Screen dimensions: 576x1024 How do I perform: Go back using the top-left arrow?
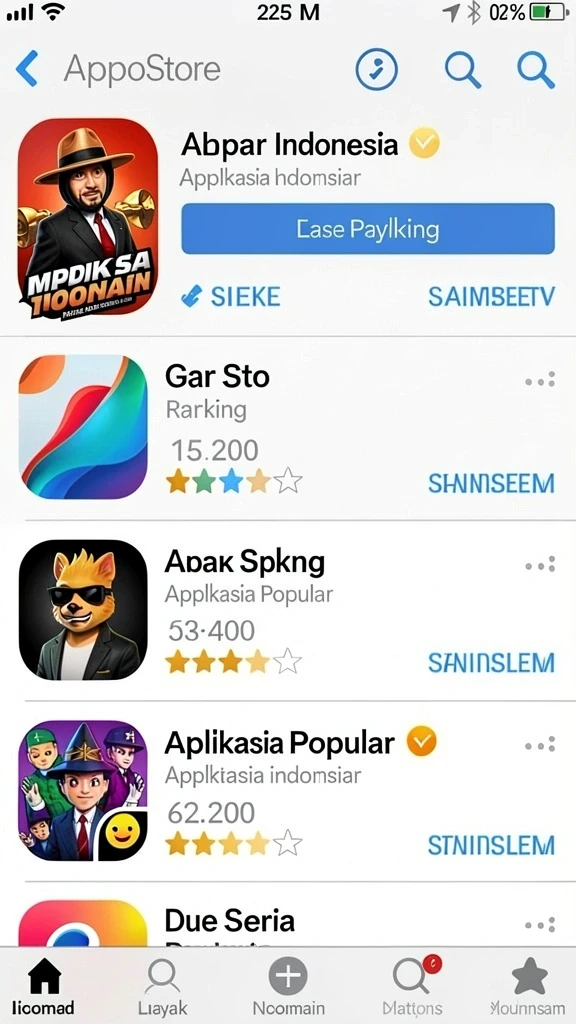tap(27, 69)
